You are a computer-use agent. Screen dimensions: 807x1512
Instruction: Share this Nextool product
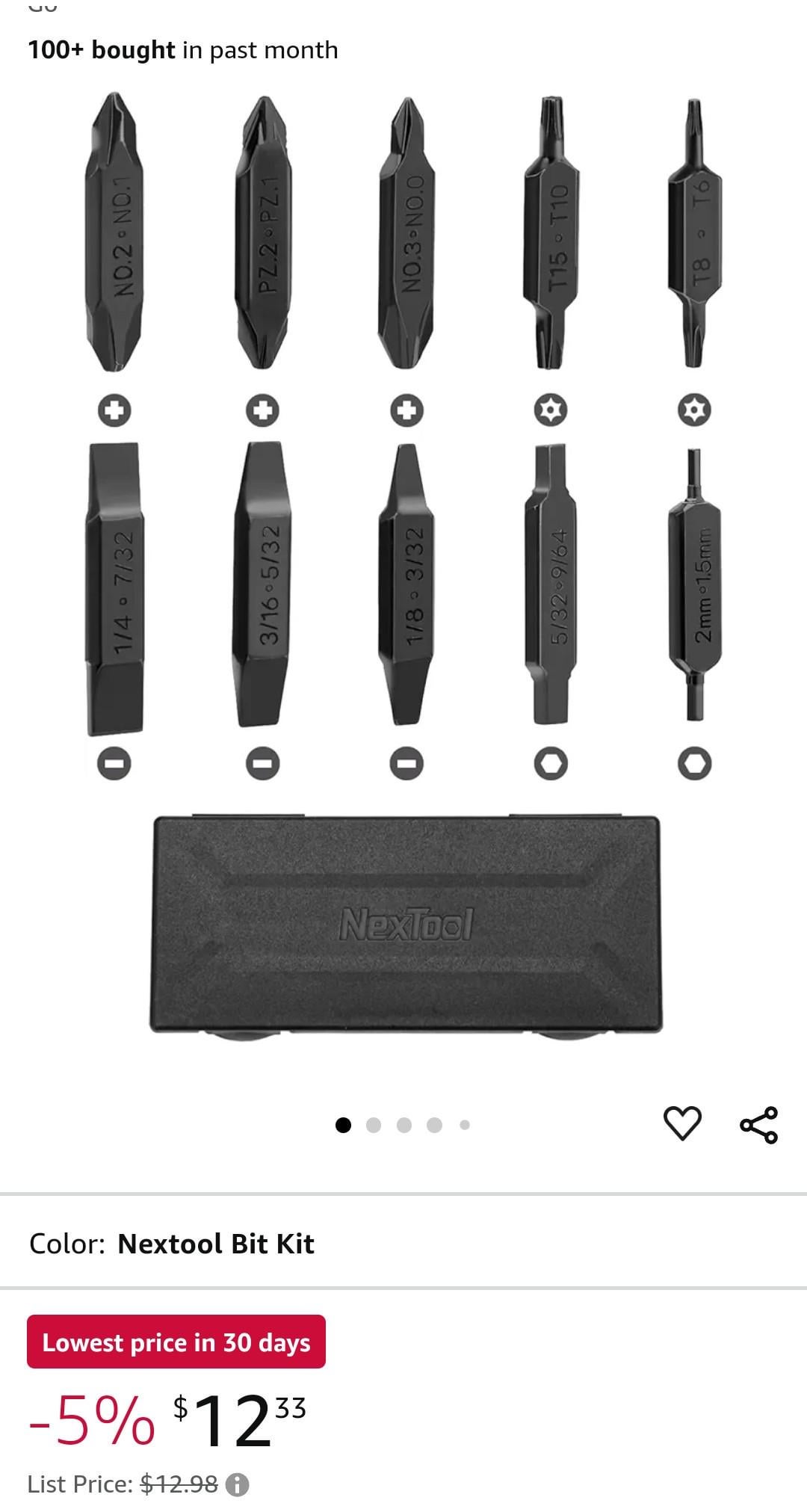point(758,1125)
